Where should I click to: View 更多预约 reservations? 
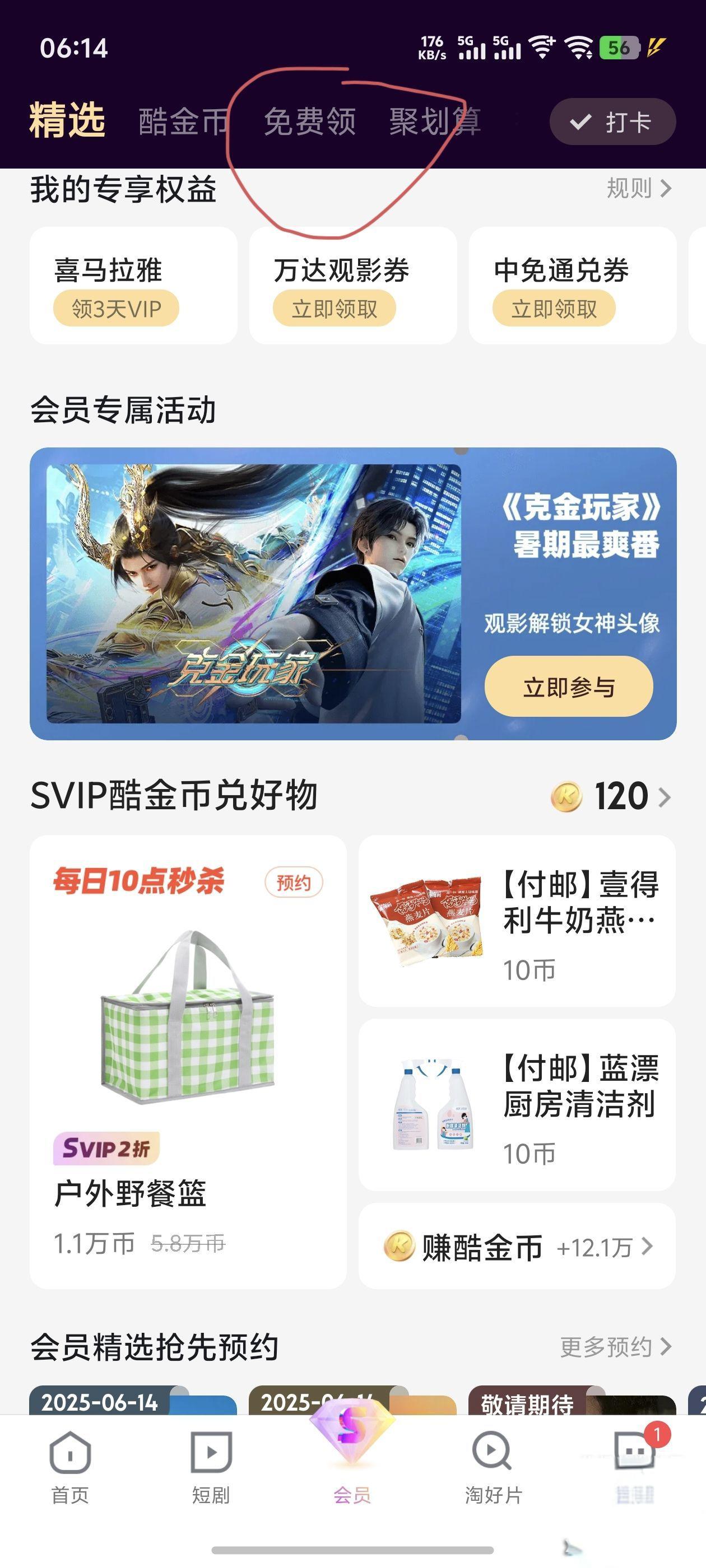point(615,1347)
